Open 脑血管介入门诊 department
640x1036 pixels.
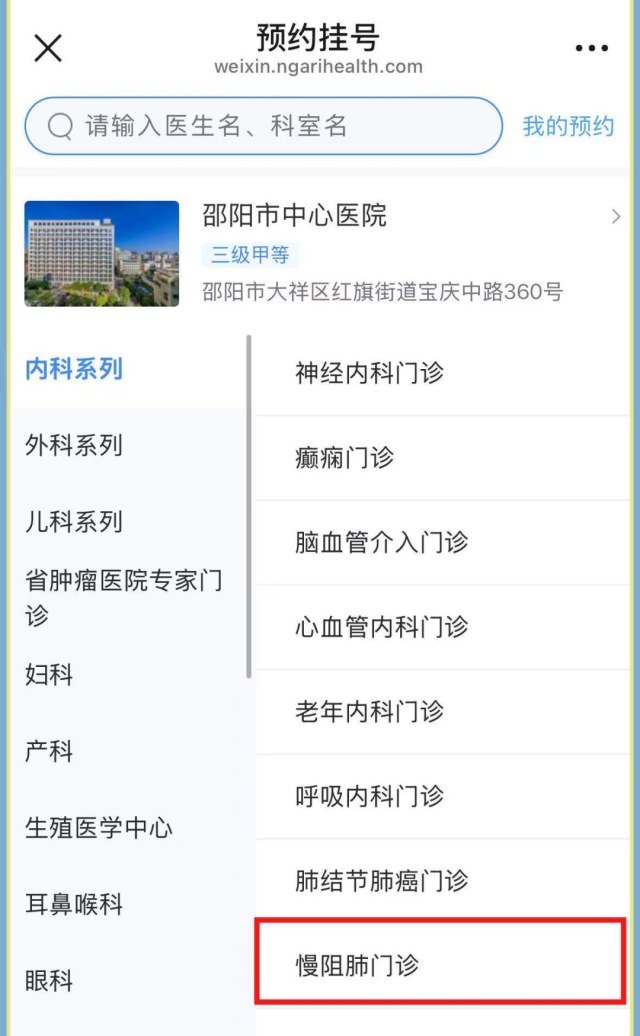pyautogui.click(x=442, y=542)
